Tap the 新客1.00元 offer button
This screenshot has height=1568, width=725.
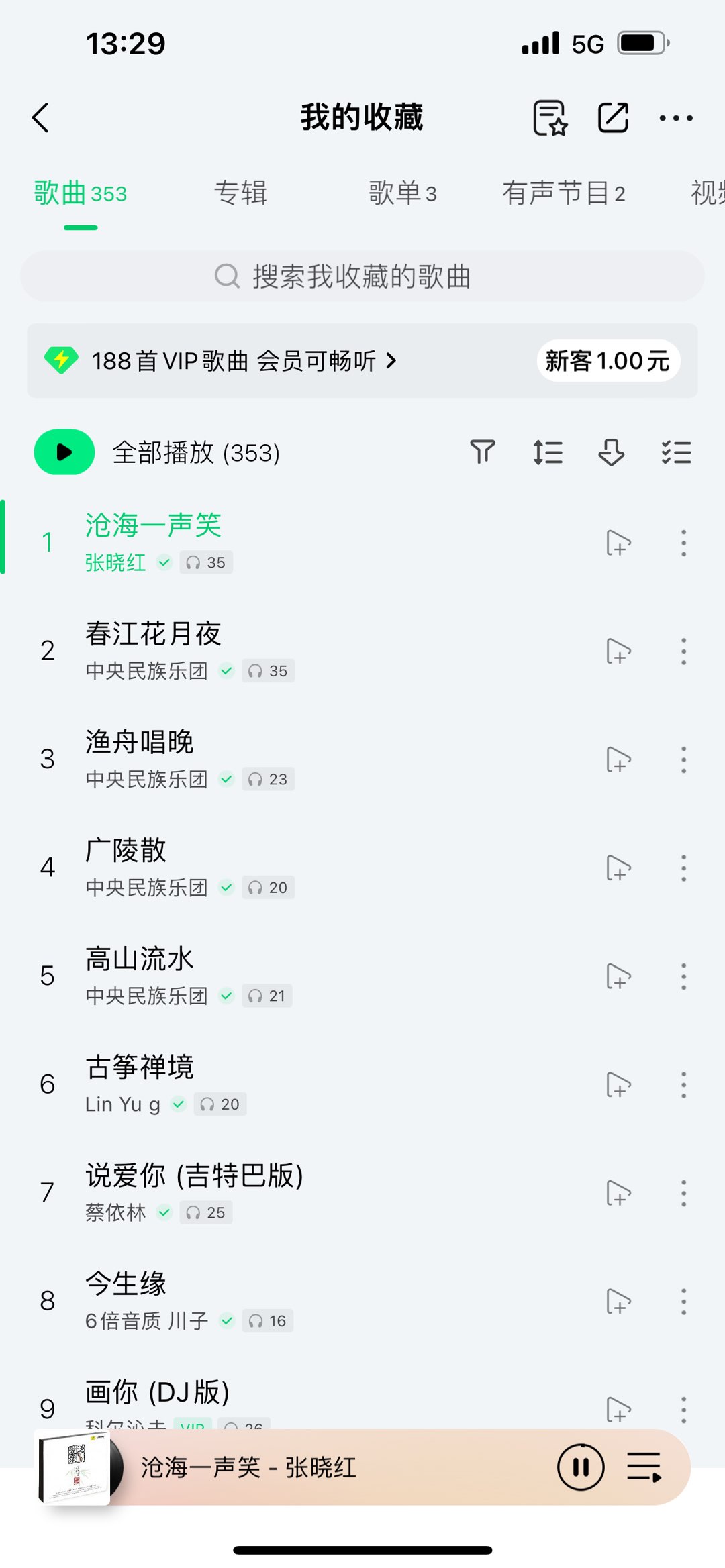coord(608,361)
